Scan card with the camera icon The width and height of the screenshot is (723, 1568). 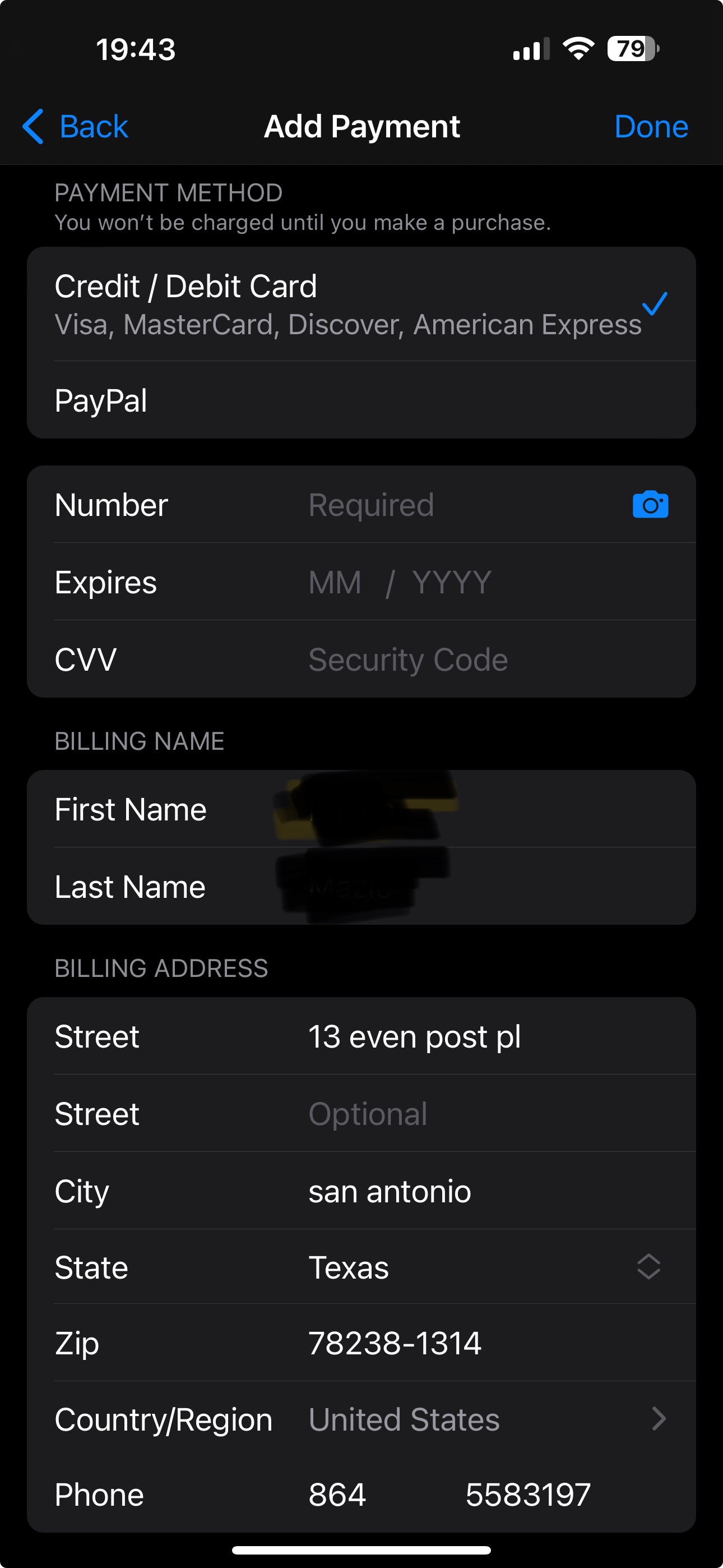[x=650, y=505]
